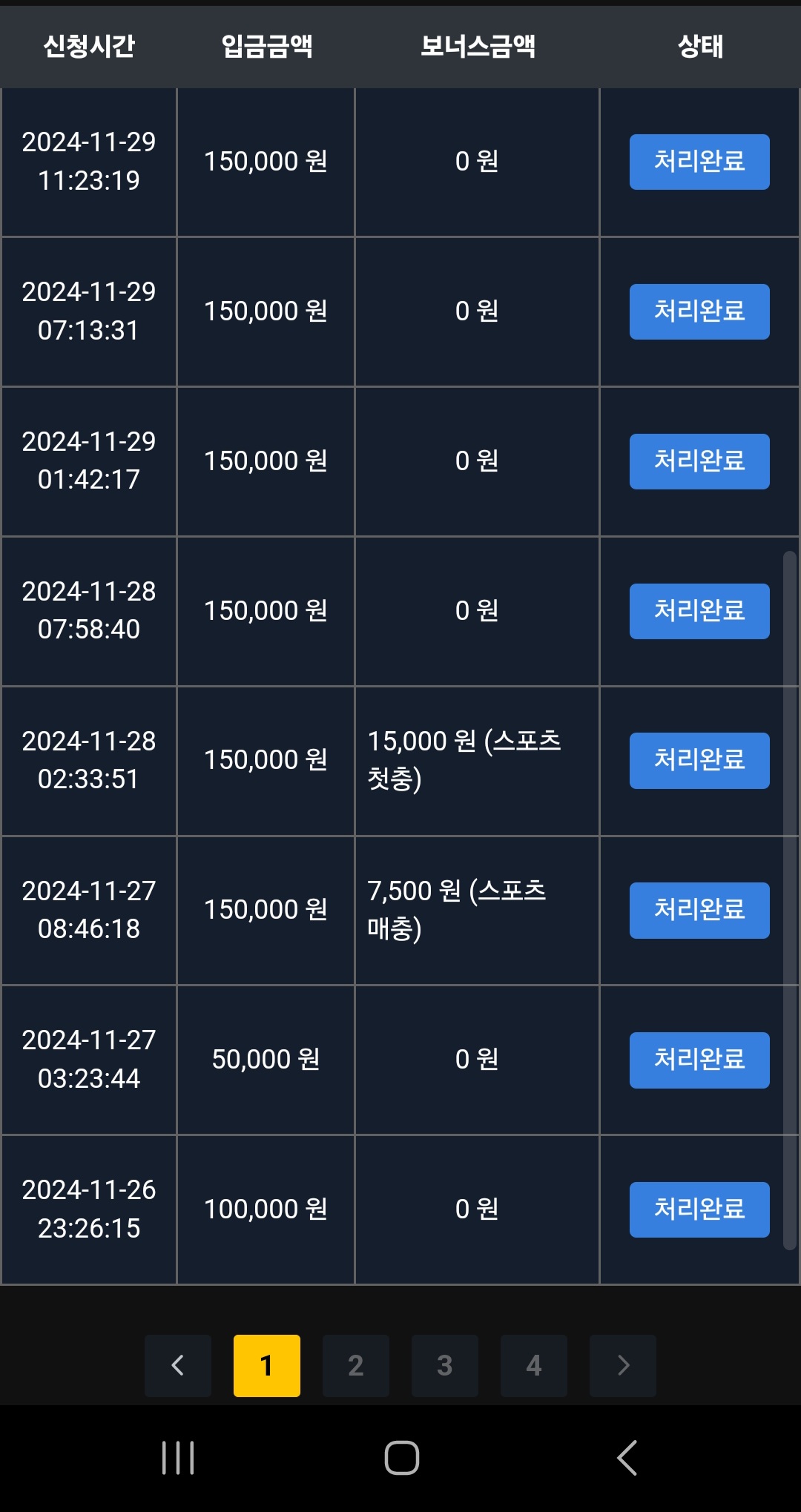Go to page 2 of deposit history
Image resolution: width=801 pixels, height=1512 pixels.
[x=356, y=1365]
